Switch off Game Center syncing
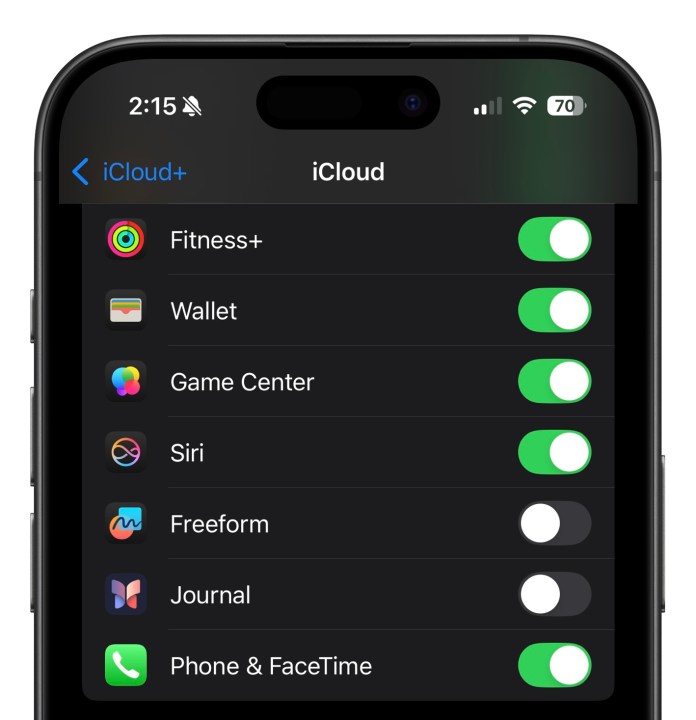This screenshot has height=720, width=696. click(554, 382)
